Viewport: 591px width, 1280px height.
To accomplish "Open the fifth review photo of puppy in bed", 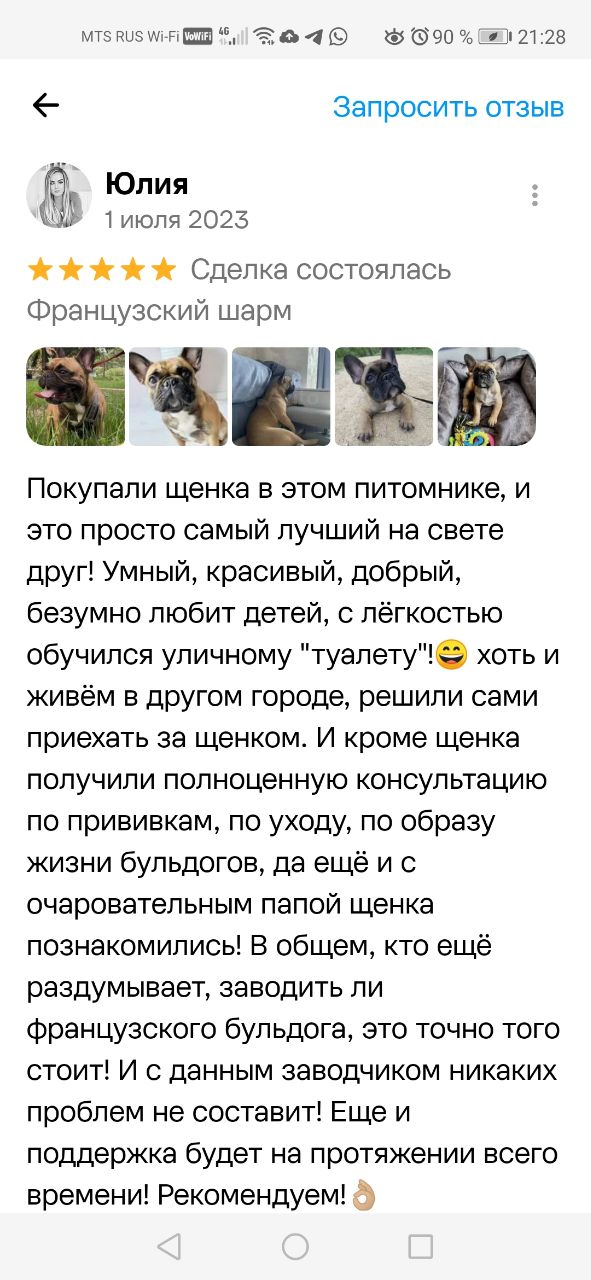I will pos(487,396).
